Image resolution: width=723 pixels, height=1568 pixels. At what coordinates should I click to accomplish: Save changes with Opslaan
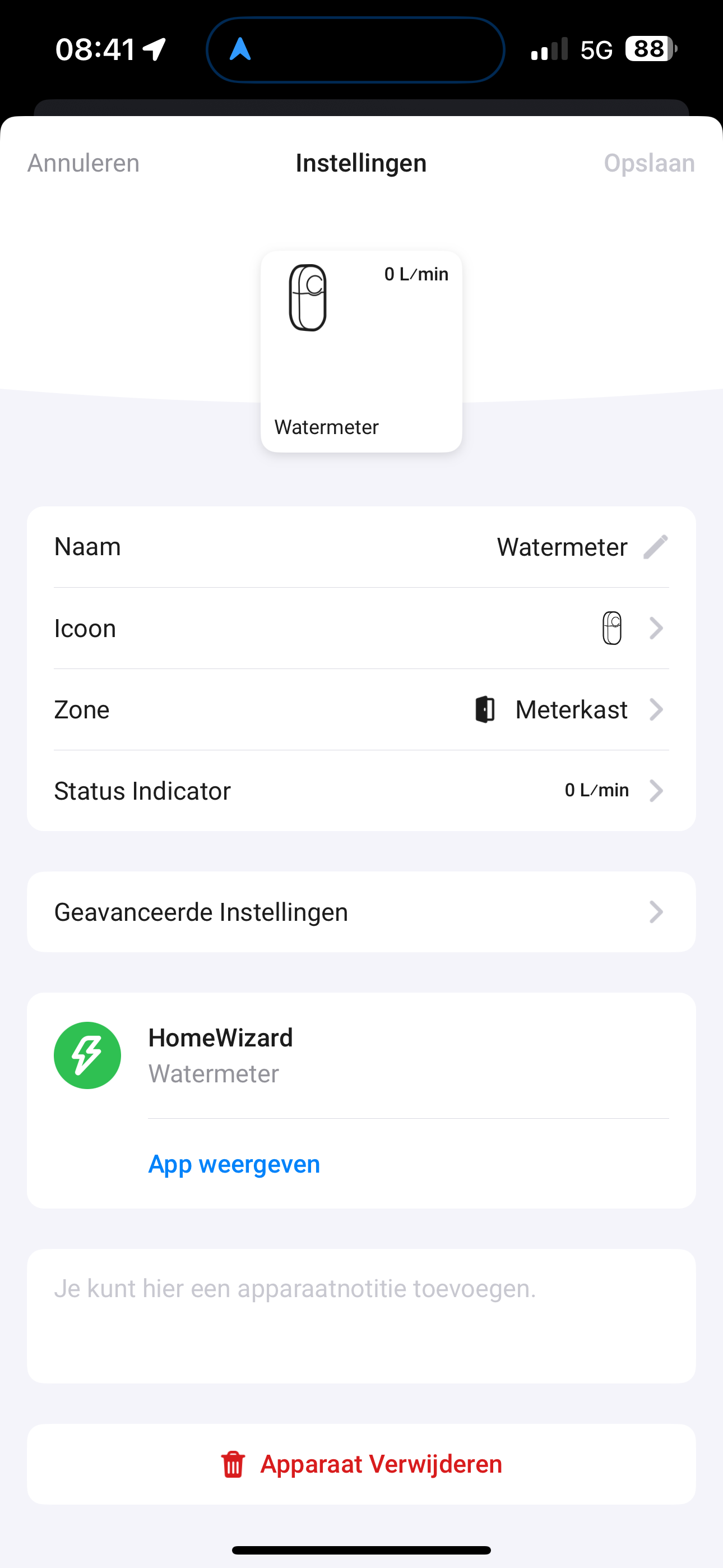click(x=649, y=163)
